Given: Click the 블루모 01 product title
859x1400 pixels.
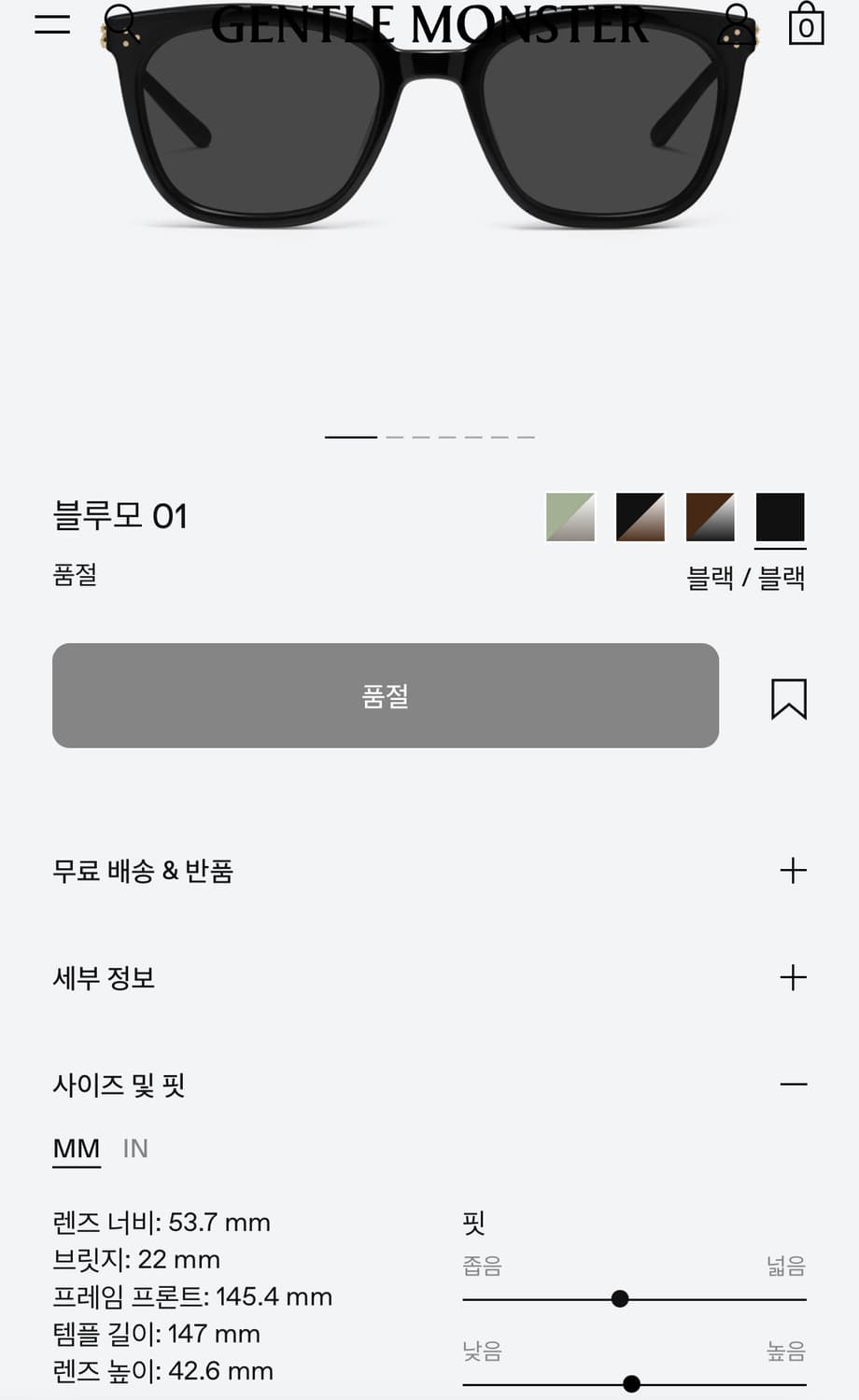Looking at the screenshot, I should (x=121, y=515).
